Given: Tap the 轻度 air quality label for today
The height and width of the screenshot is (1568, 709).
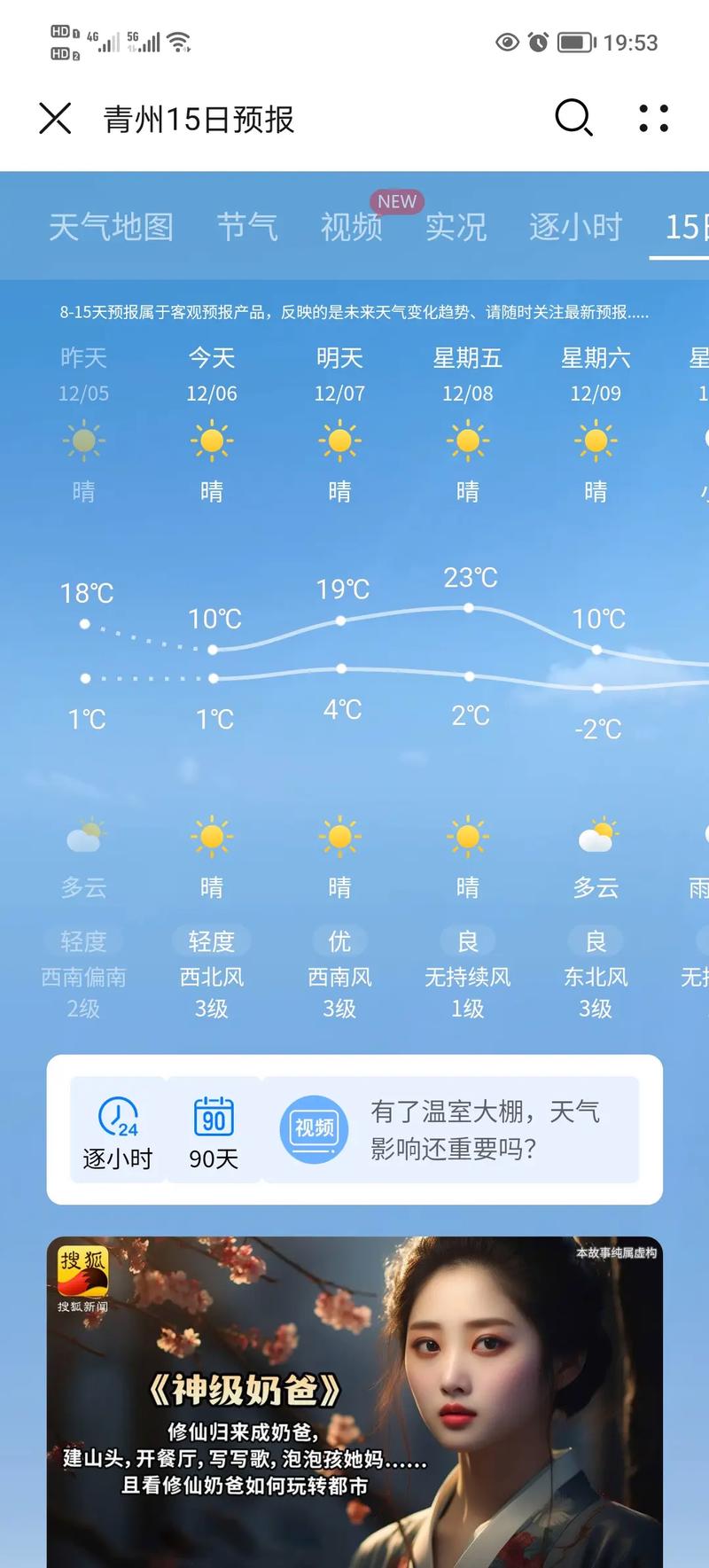Looking at the screenshot, I should tap(211, 940).
